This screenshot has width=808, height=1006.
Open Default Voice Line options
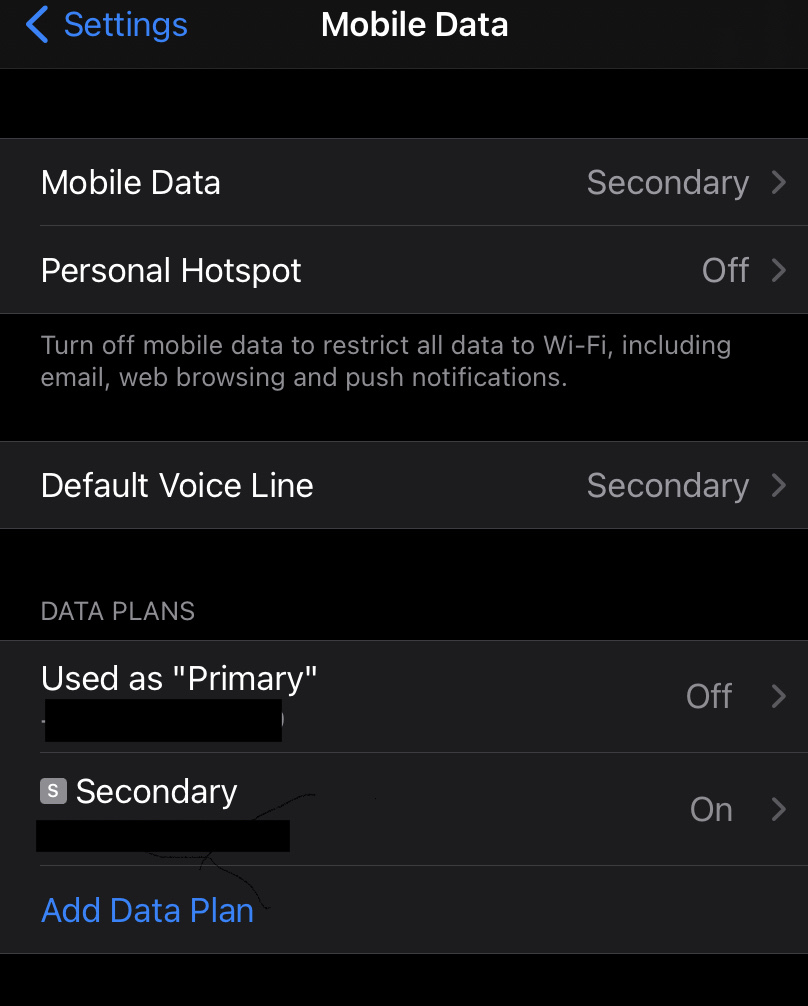[404, 486]
